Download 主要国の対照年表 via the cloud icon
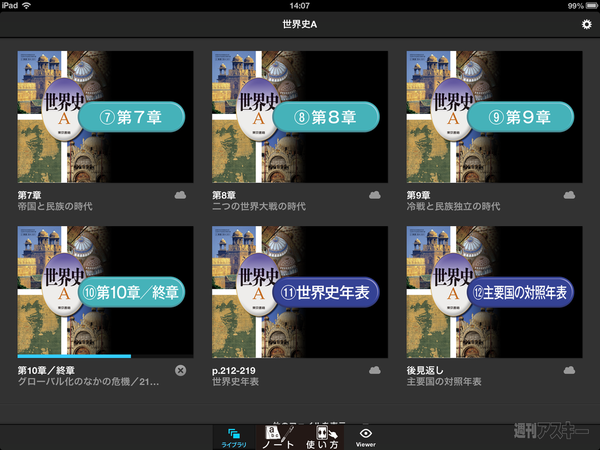This screenshot has width=600, height=450. [569, 370]
